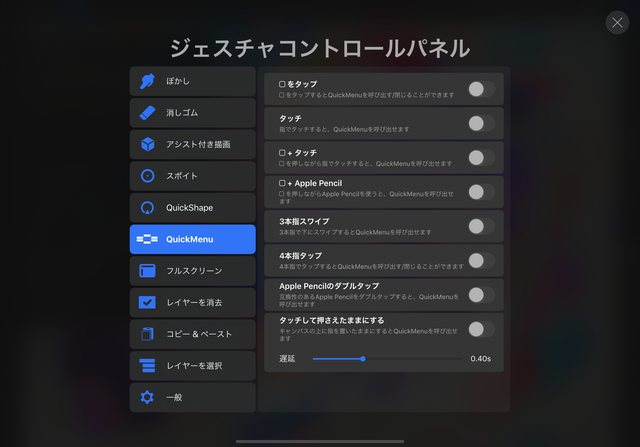
Task: Toggle the □ + タッチ option
Action: pyautogui.click(x=481, y=157)
